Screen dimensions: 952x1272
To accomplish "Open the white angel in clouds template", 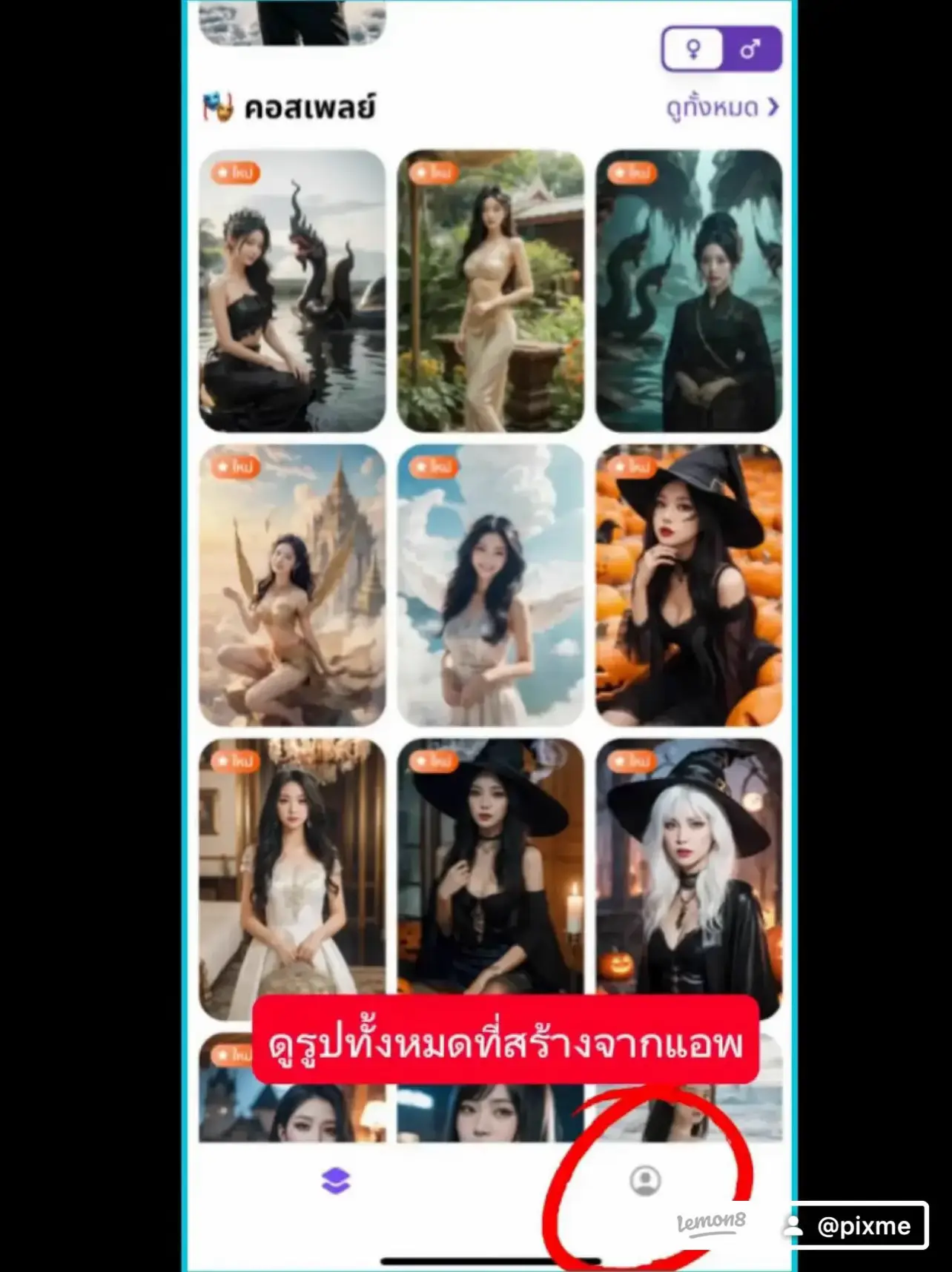I will [x=490, y=585].
